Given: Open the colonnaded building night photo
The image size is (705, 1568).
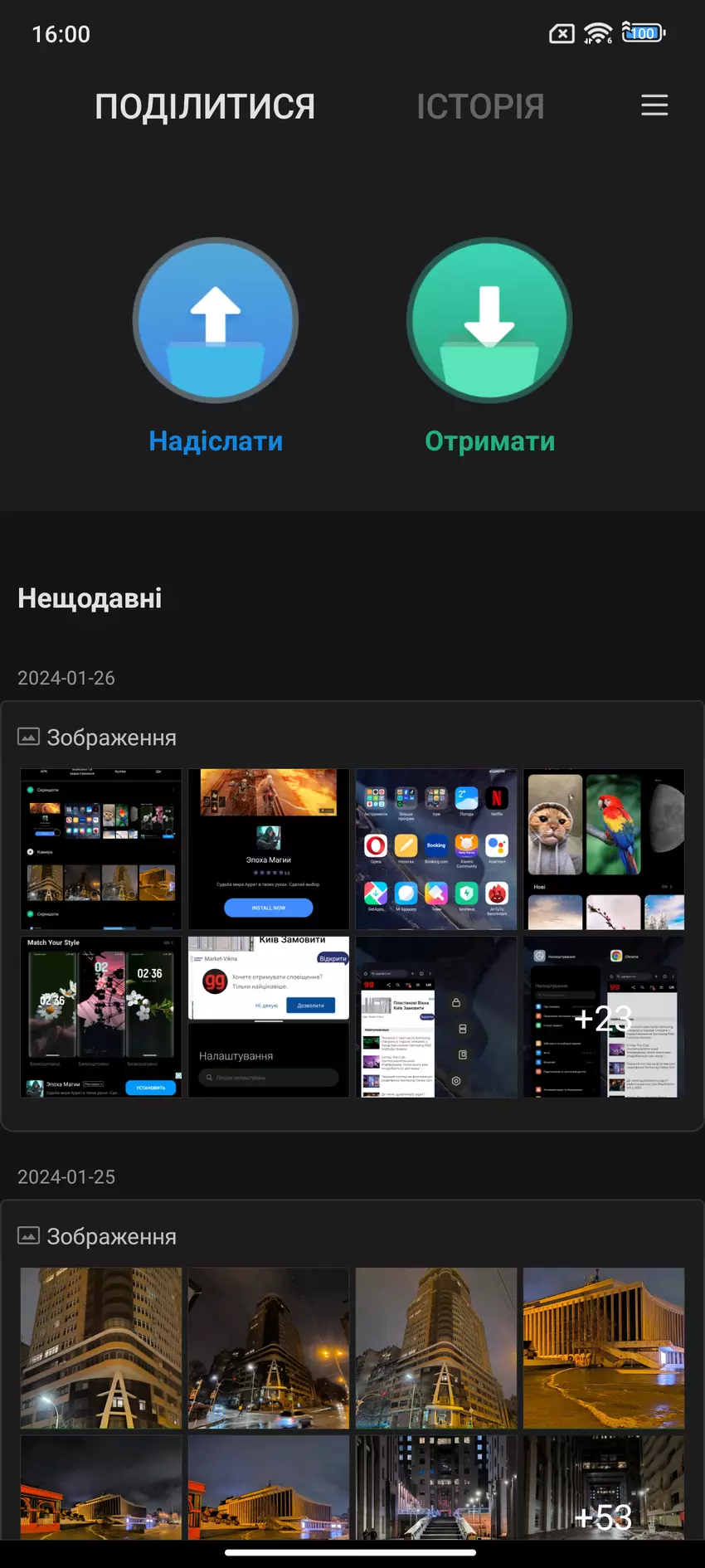Looking at the screenshot, I should coord(604,1348).
